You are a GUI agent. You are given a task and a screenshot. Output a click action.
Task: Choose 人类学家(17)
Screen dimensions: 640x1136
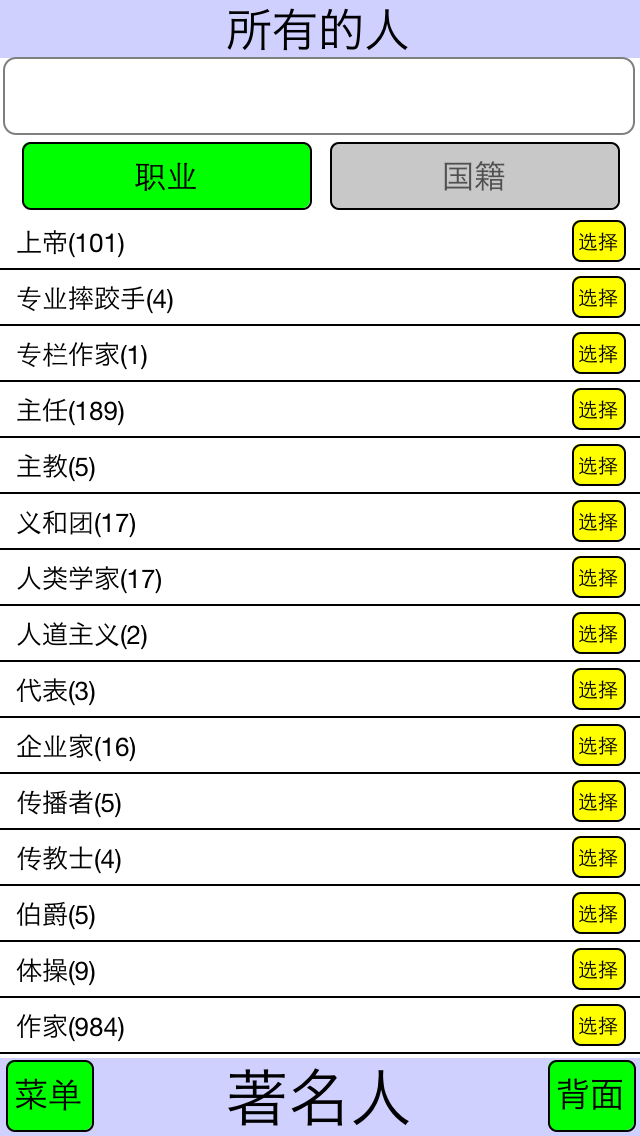pos(599,577)
